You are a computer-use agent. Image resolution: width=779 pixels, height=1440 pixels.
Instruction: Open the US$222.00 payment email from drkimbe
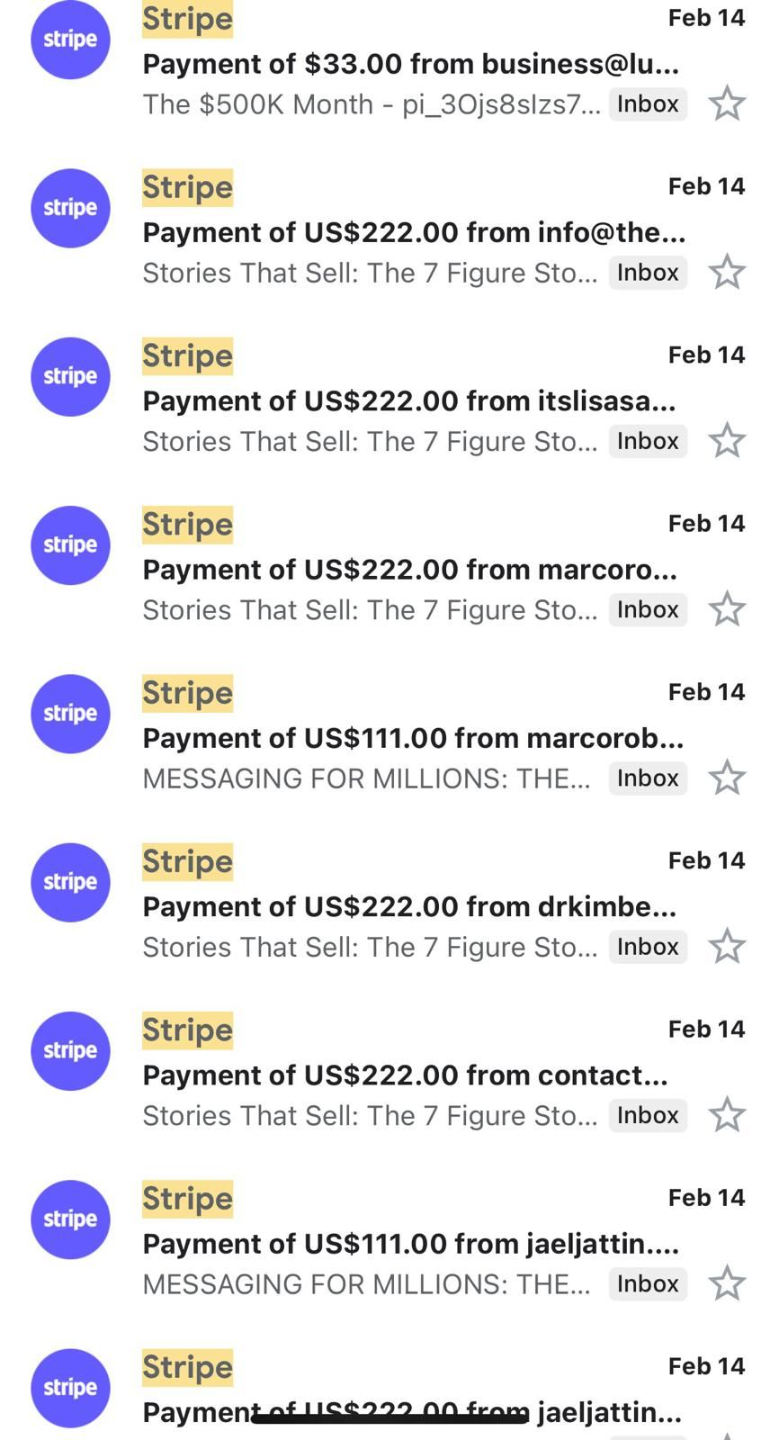coord(410,907)
